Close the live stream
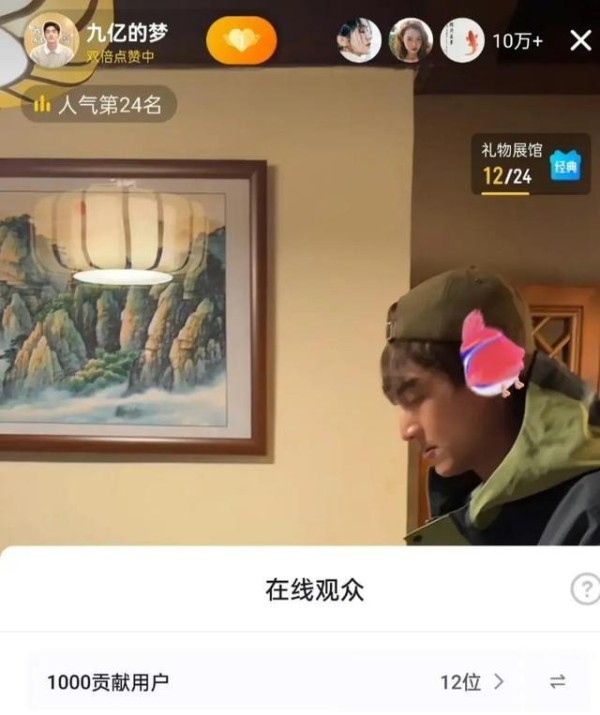The width and height of the screenshot is (600, 715). pos(580,40)
